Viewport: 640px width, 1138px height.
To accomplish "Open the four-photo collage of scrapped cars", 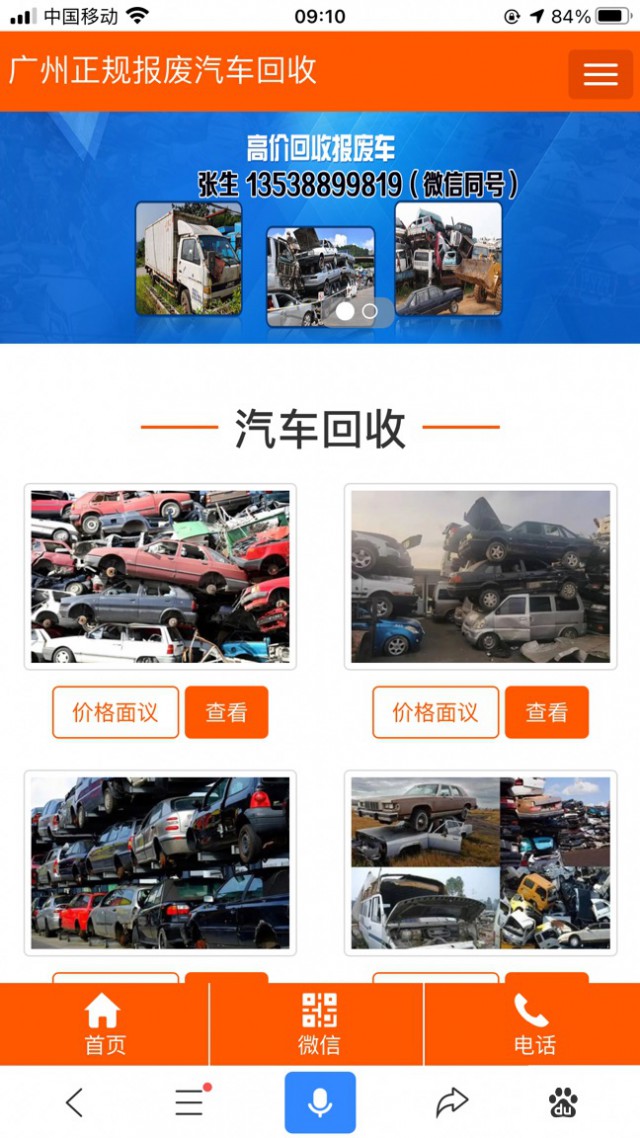I will point(480,862).
